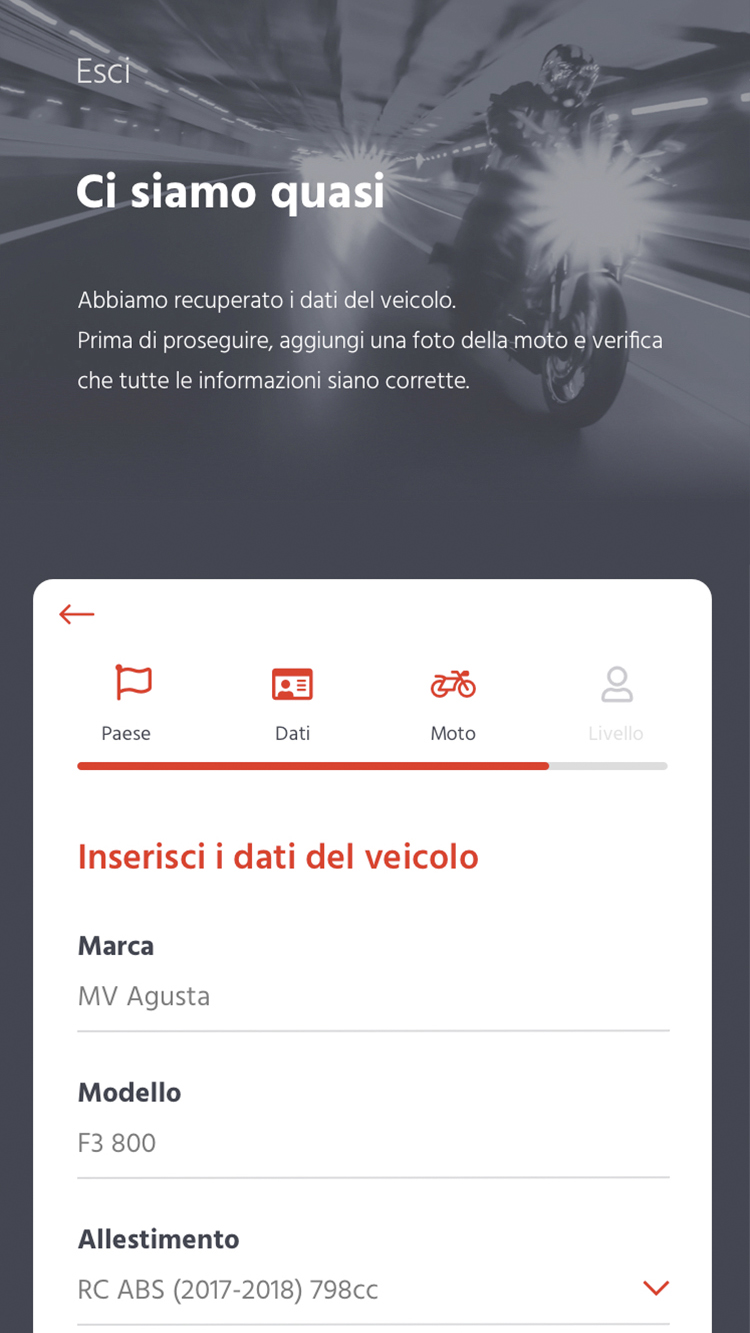
Task: Click the Marca field showing MV Agusta
Action: (144, 996)
